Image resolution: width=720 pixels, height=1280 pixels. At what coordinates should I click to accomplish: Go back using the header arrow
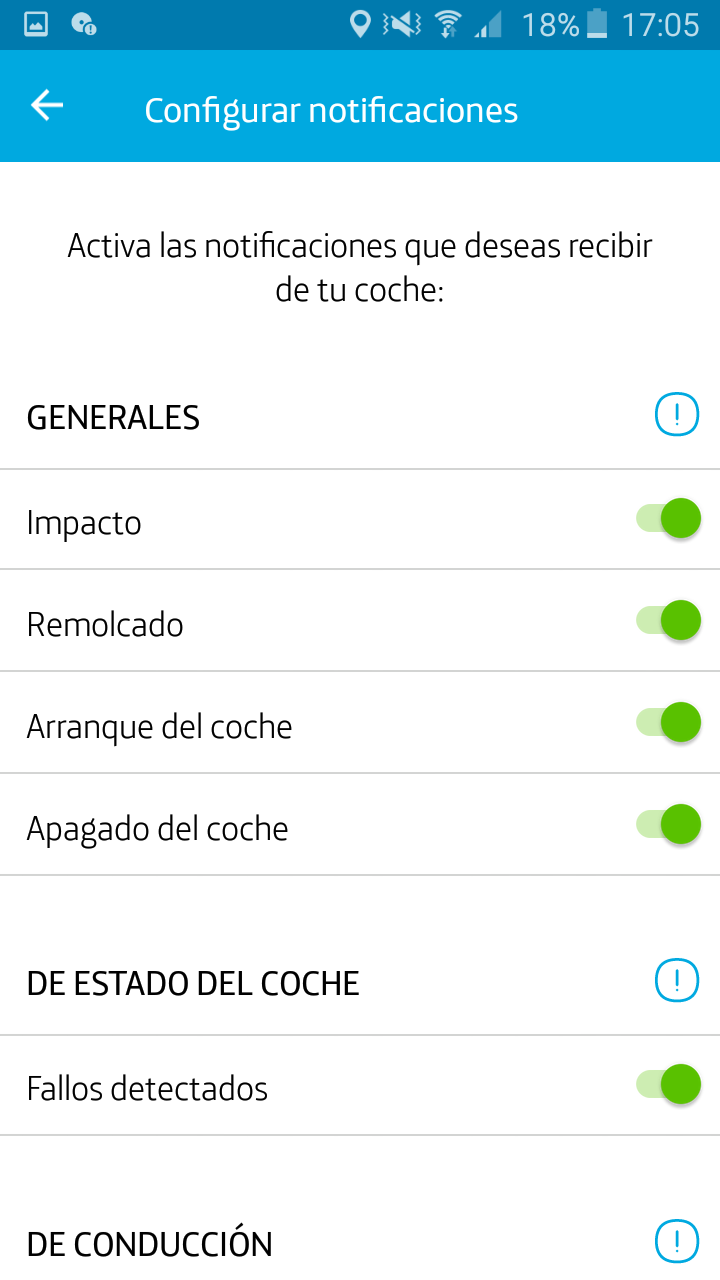pyautogui.click(x=47, y=106)
